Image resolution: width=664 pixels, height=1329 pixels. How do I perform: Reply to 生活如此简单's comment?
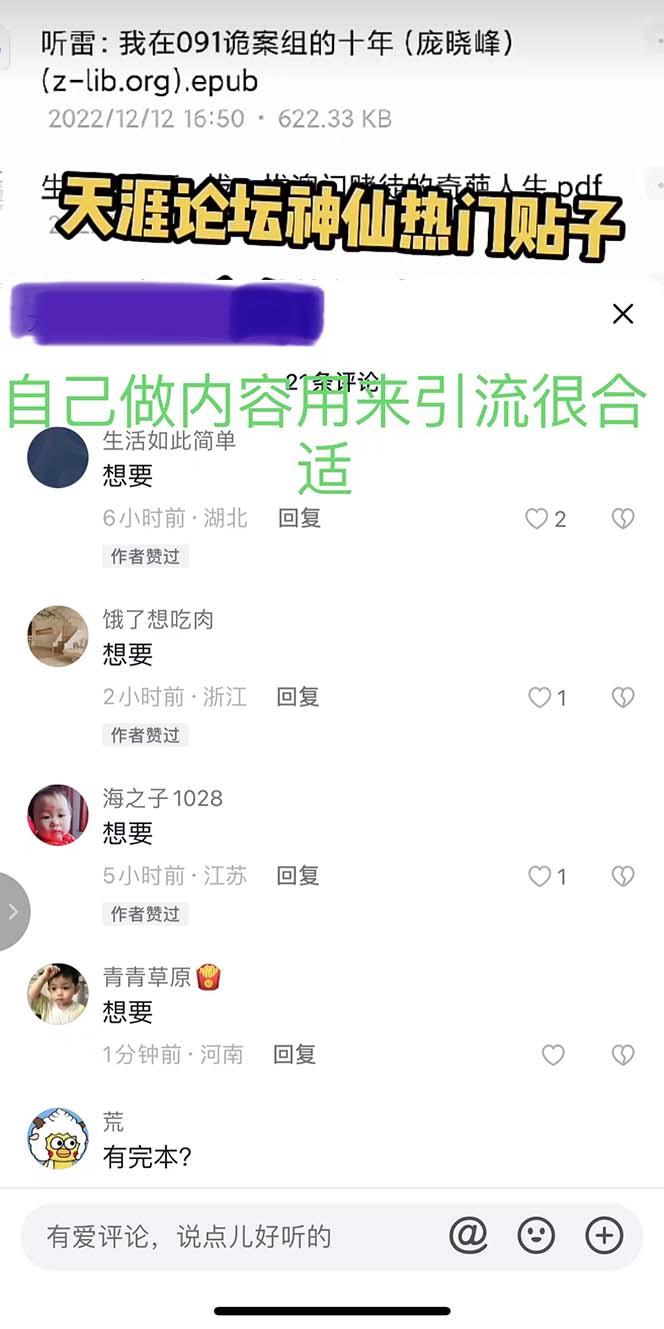[299, 518]
